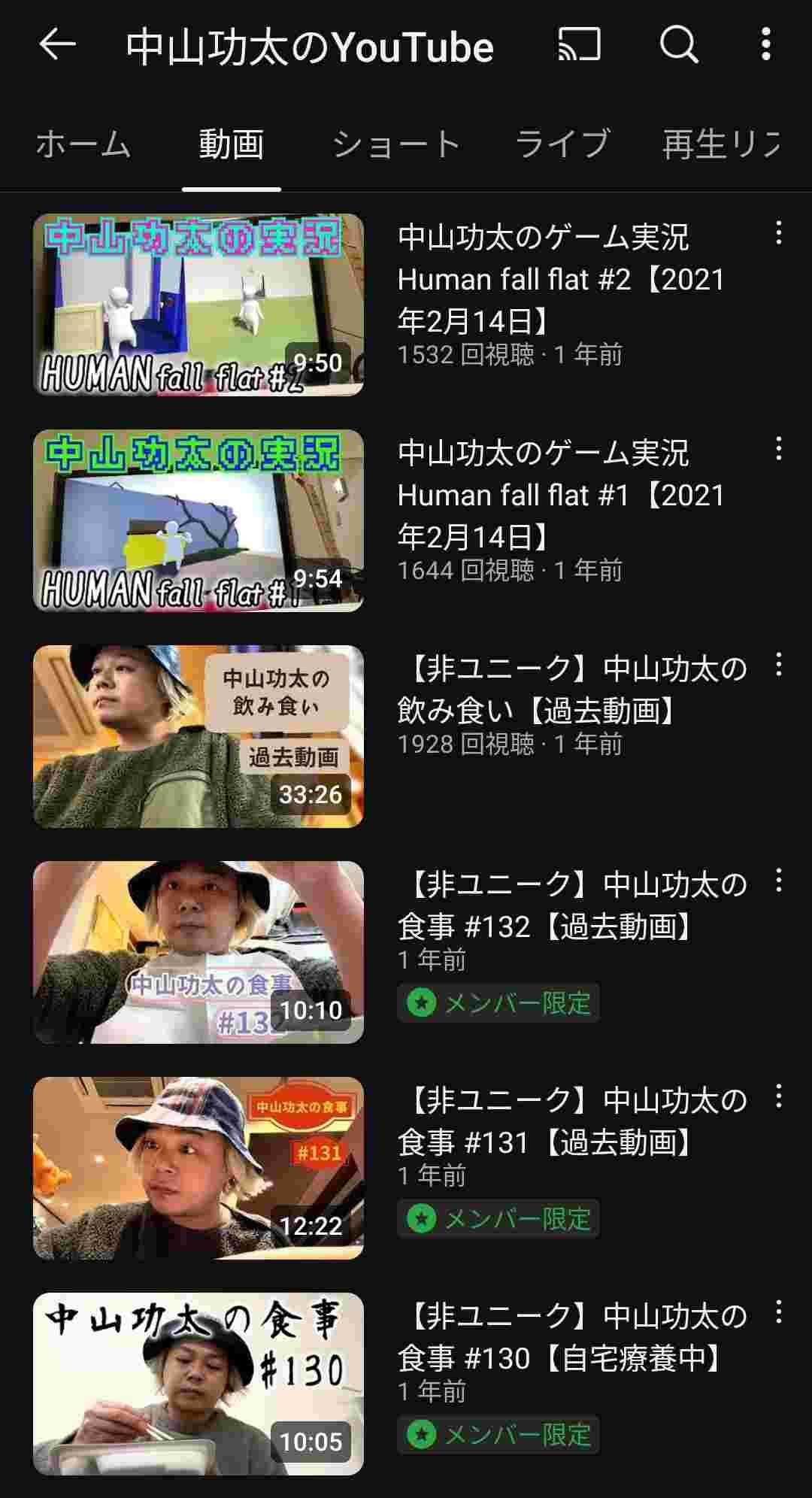Image resolution: width=812 pixels, height=1498 pixels.
Task: Go back using the top arrow
Action: pyautogui.click(x=58, y=45)
